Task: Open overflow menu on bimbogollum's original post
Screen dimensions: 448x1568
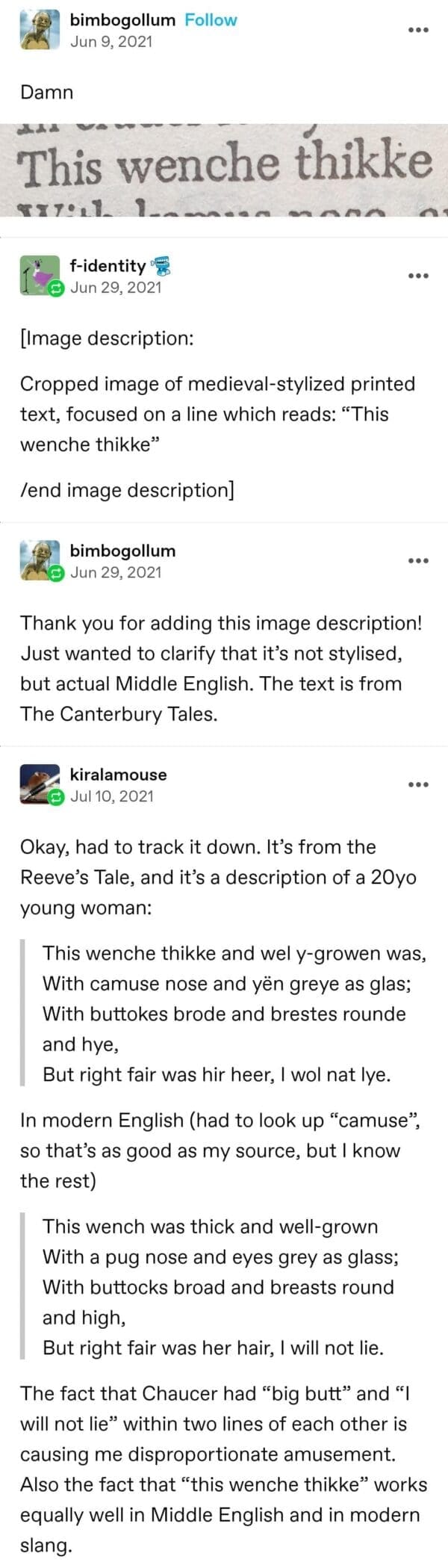Action: point(418,31)
